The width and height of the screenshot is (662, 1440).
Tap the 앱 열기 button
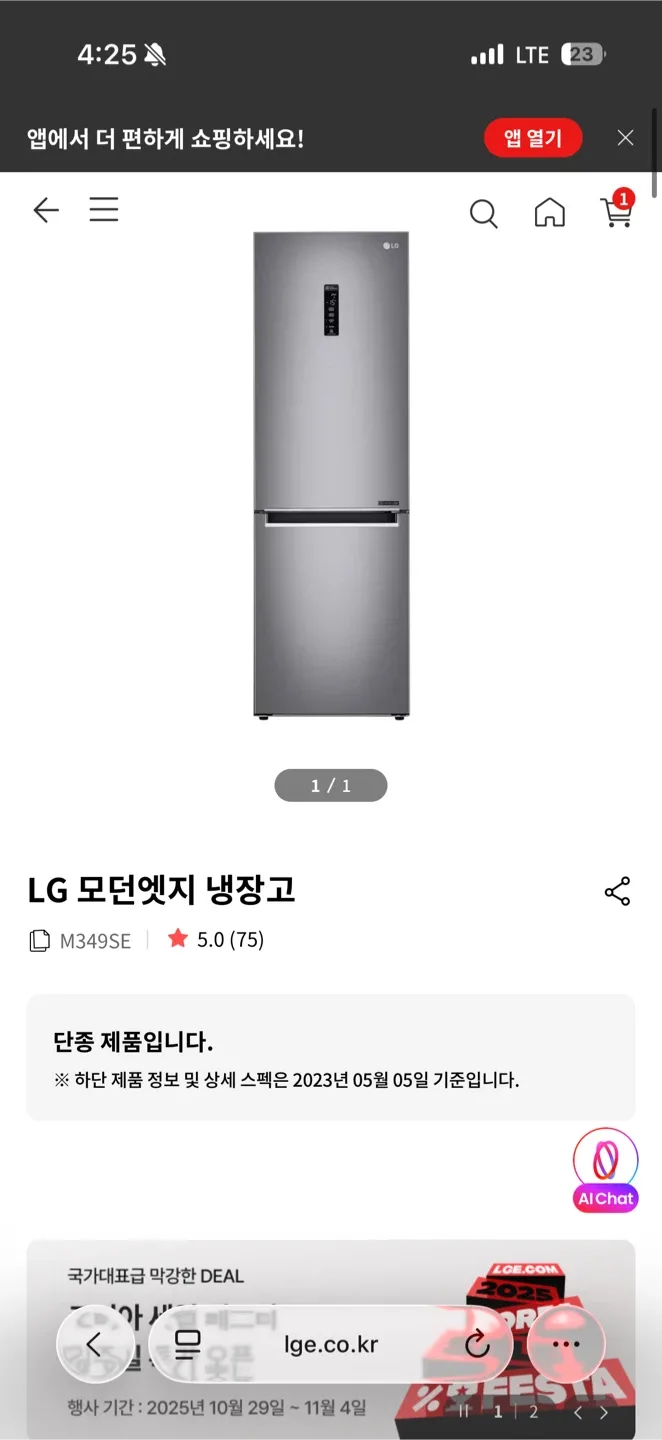(x=532, y=138)
